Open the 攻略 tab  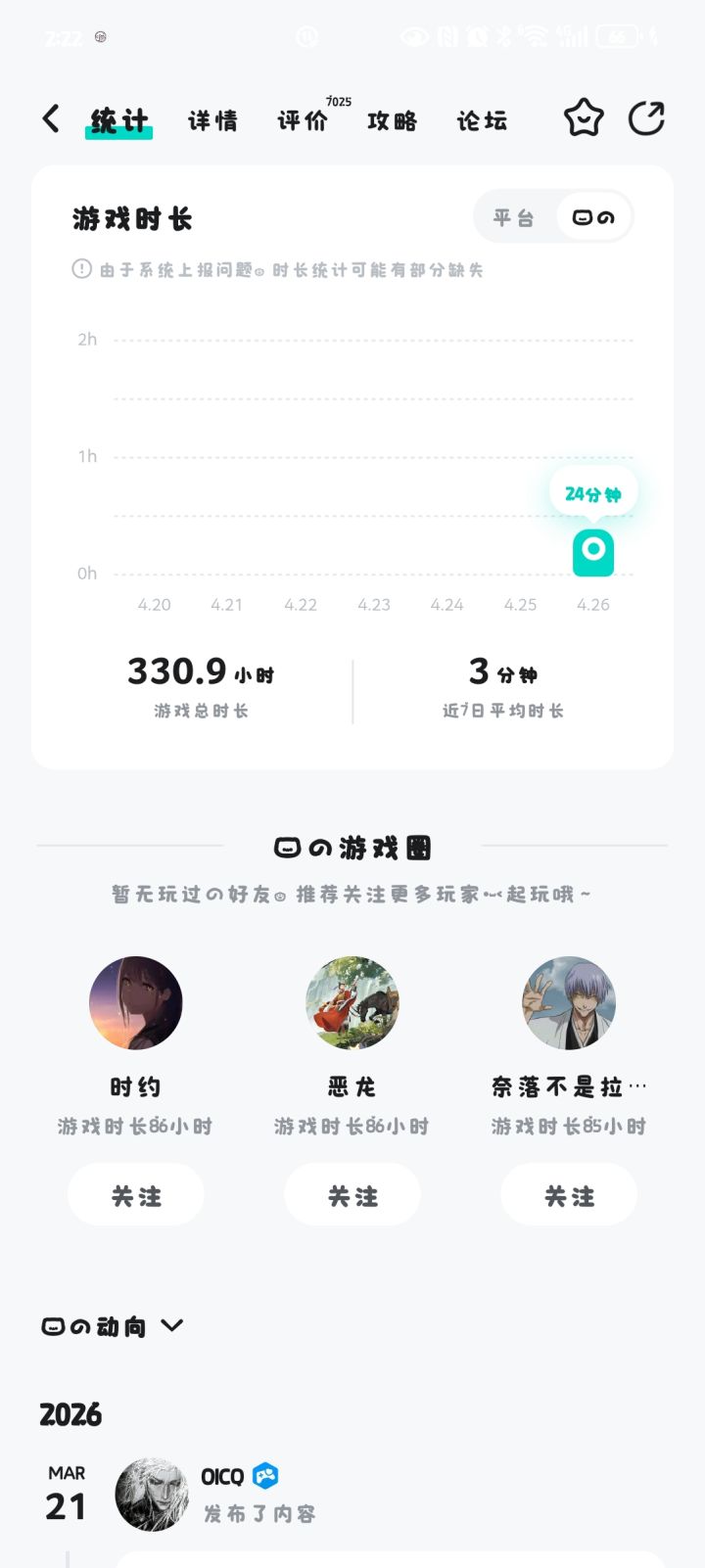[x=394, y=119]
